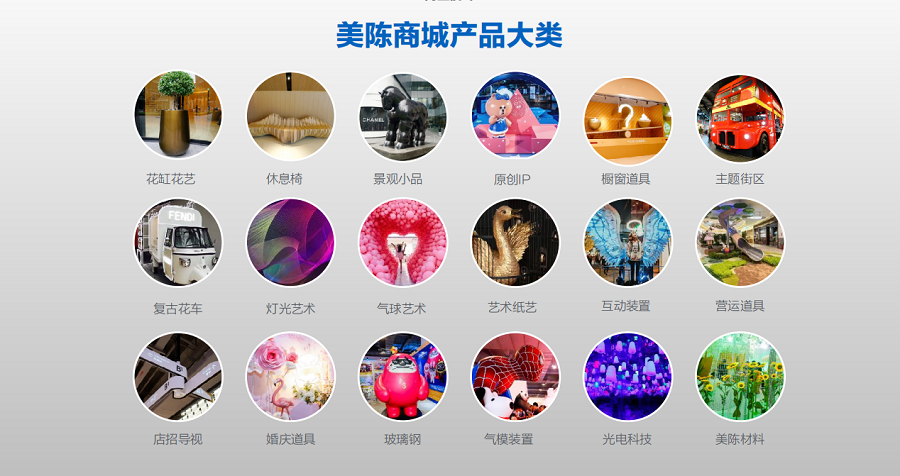900x476 pixels.
Task: Open the 艺术纸艺 category
Action: [x=515, y=243]
